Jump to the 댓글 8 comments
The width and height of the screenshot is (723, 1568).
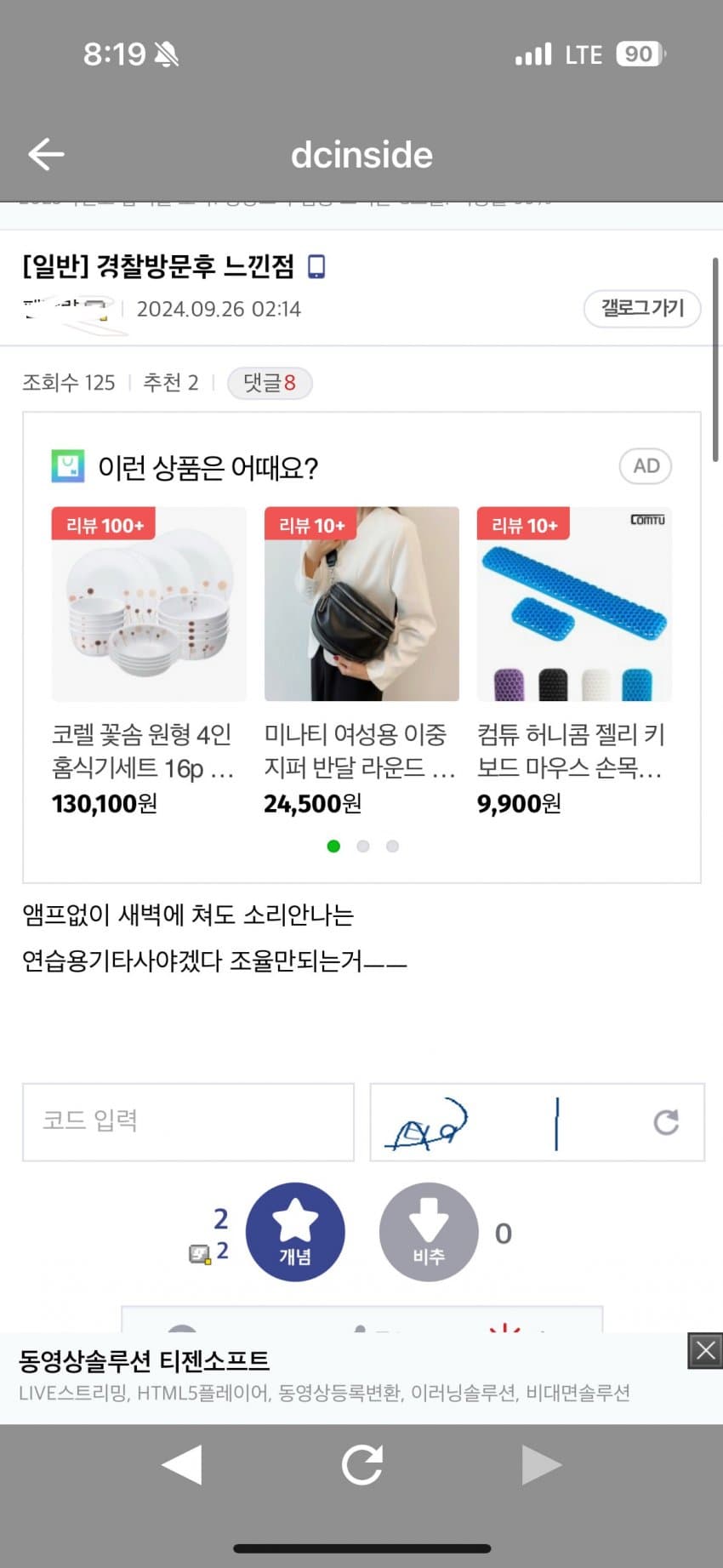tap(270, 383)
